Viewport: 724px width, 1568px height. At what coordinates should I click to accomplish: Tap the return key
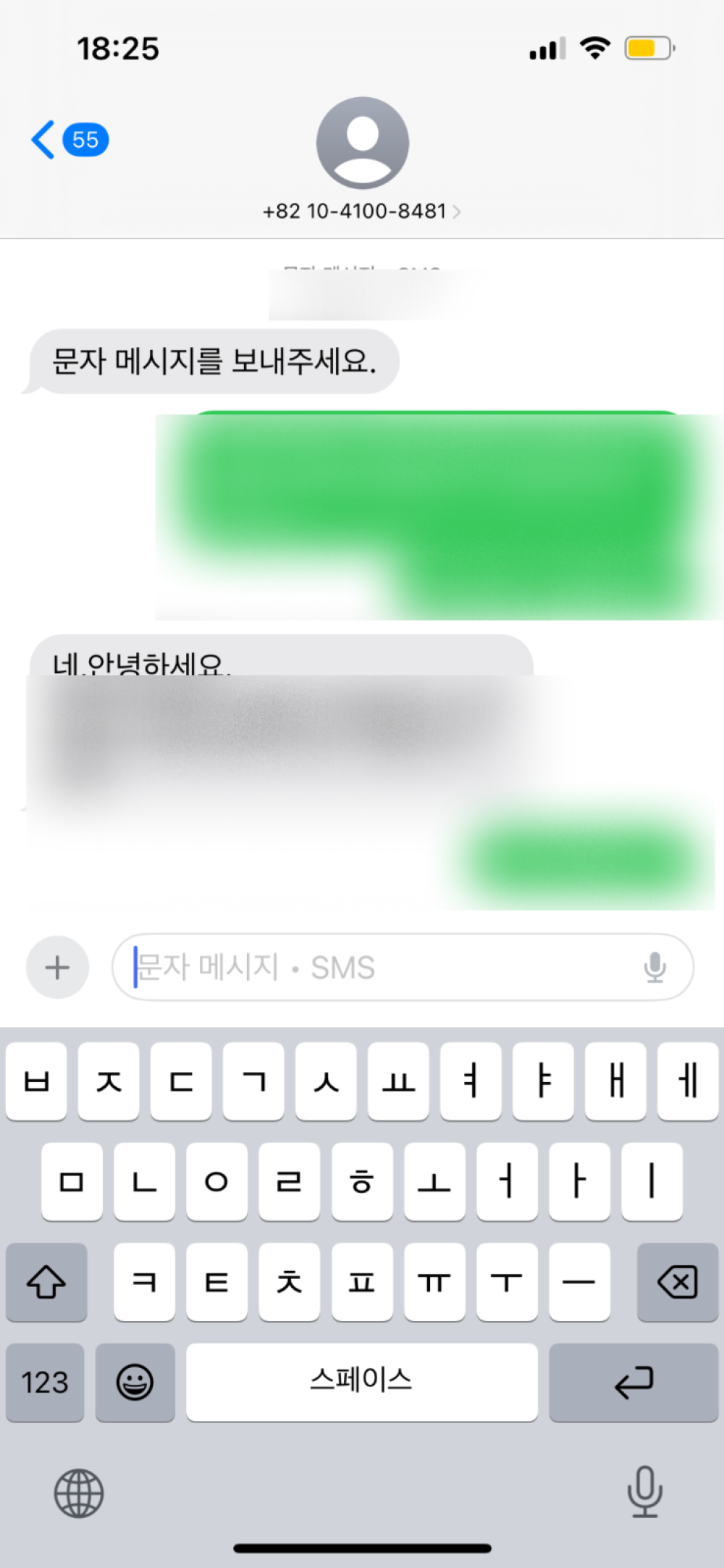[633, 1382]
